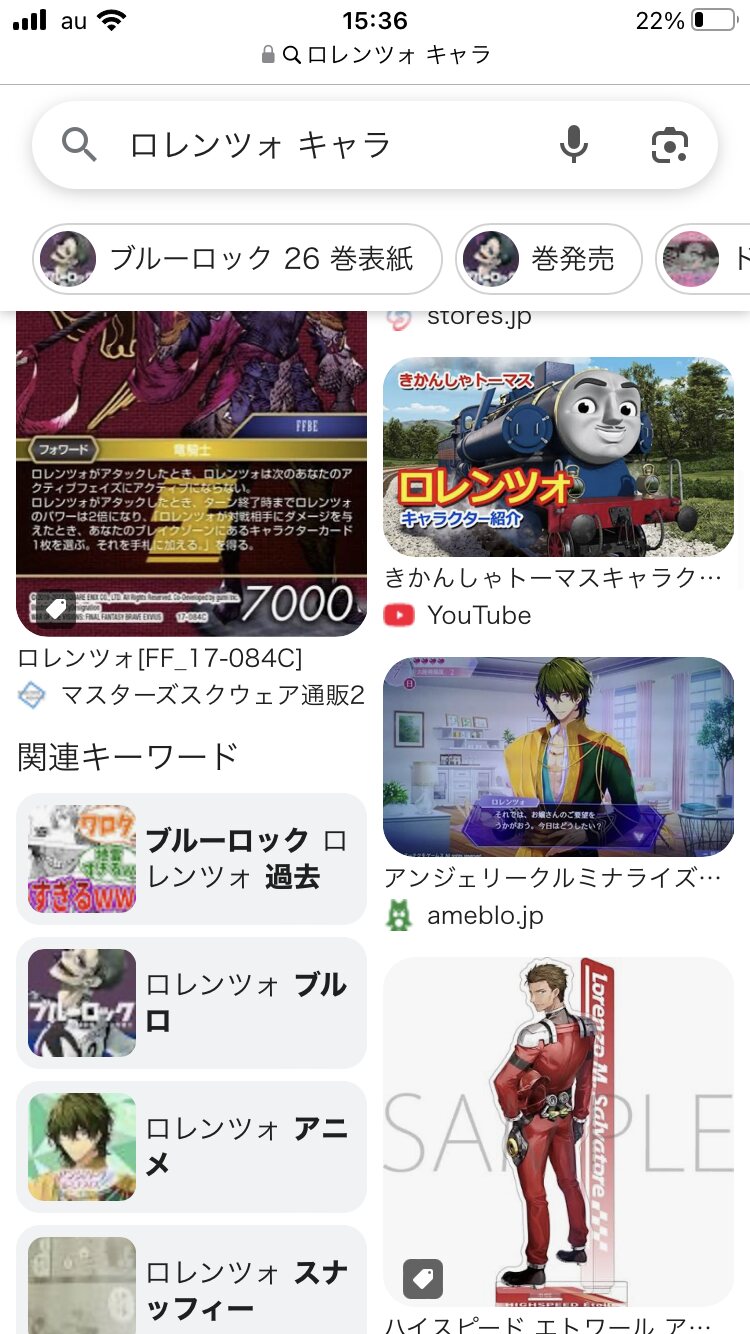Image resolution: width=750 pixels, height=1334 pixels.
Task: Pick related keyword ロレンツォ アニメ
Action: click(191, 1147)
